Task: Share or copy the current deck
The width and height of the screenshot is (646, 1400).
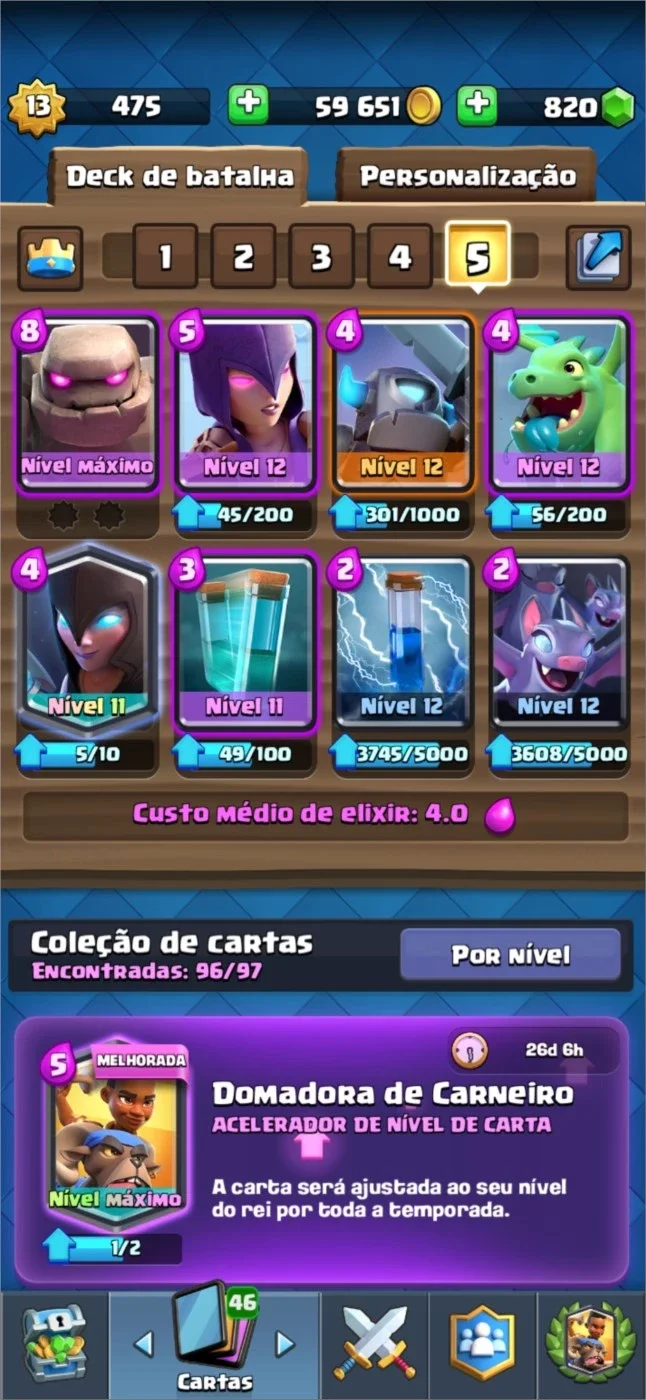Action: click(x=598, y=258)
